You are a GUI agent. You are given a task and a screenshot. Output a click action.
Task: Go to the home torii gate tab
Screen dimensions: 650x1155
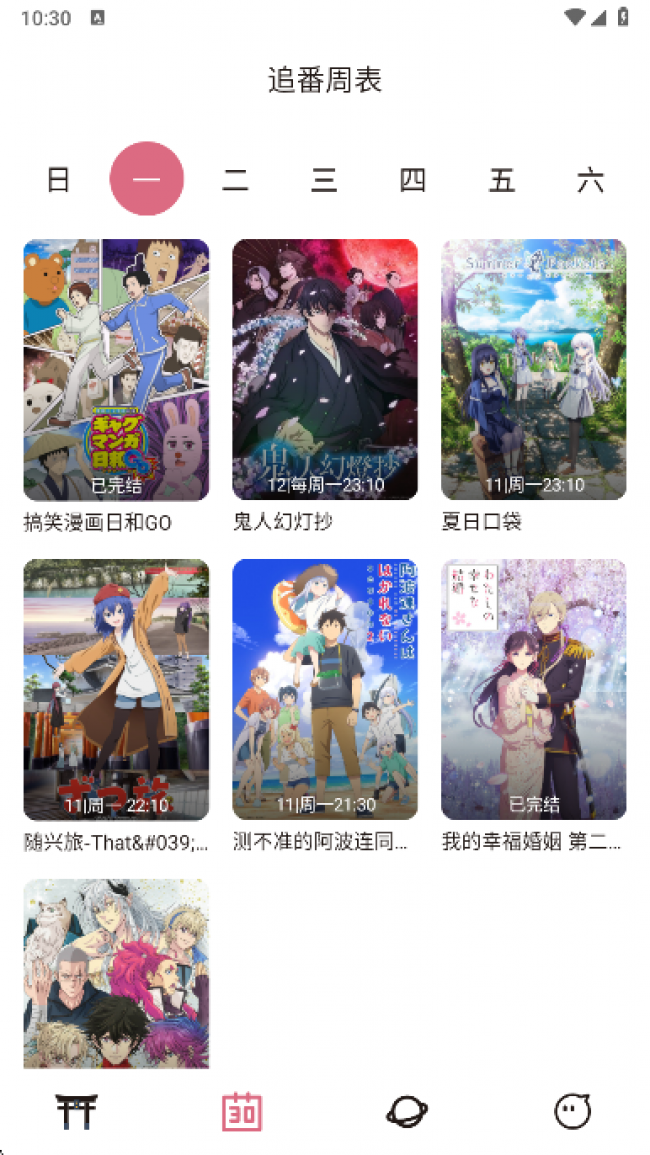point(77,1111)
